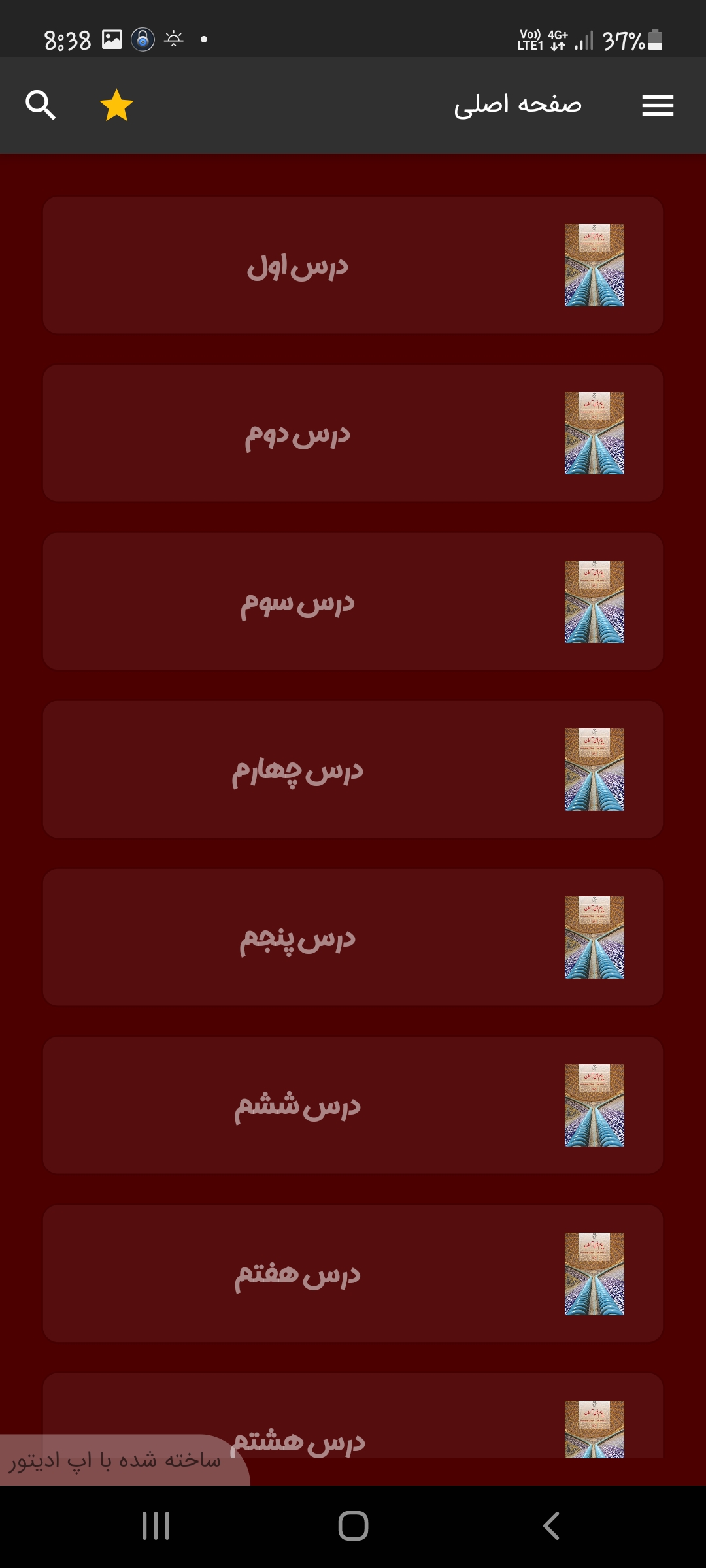The image size is (706, 1568).
Task: Open the درس ششم lesson card
Action: 353,1105
